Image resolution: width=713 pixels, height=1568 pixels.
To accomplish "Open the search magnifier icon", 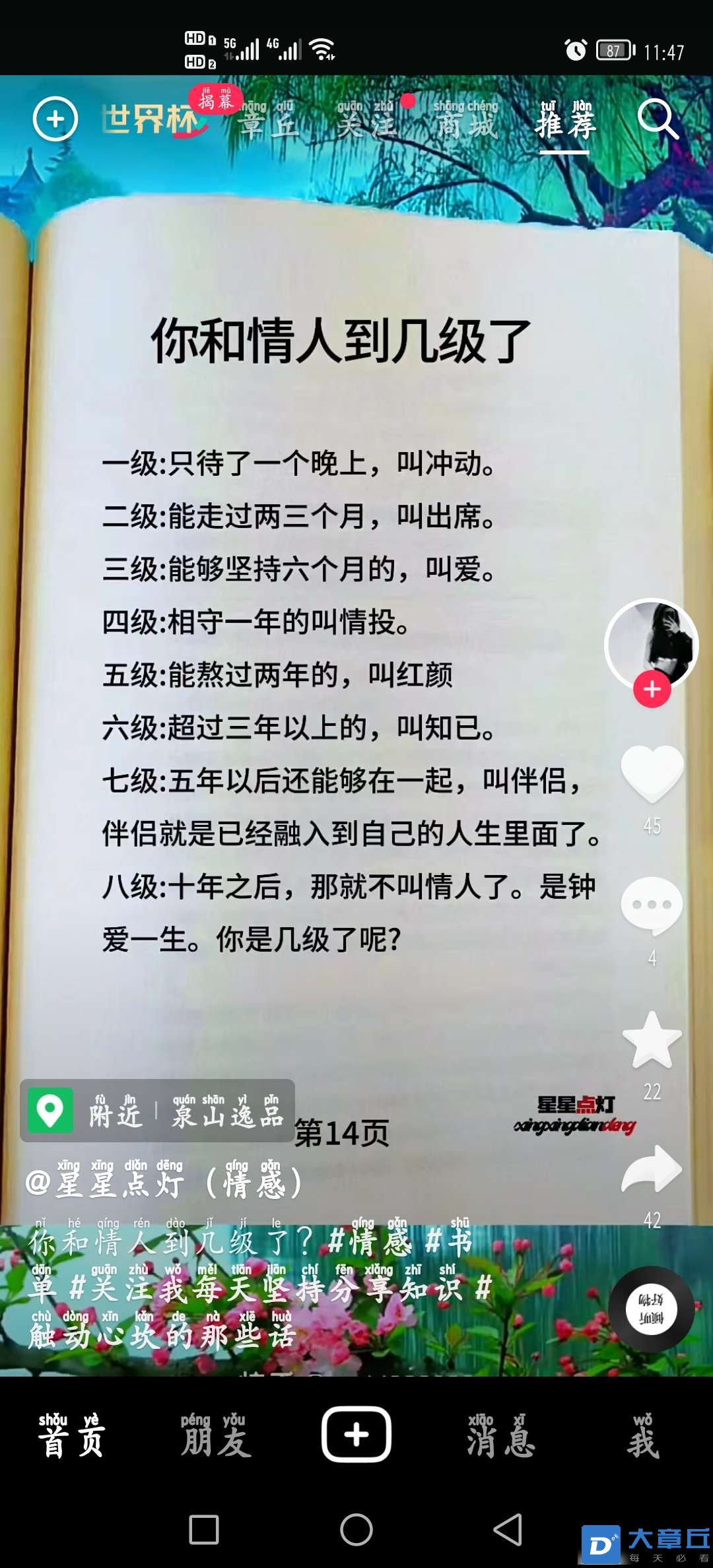I will point(657,119).
